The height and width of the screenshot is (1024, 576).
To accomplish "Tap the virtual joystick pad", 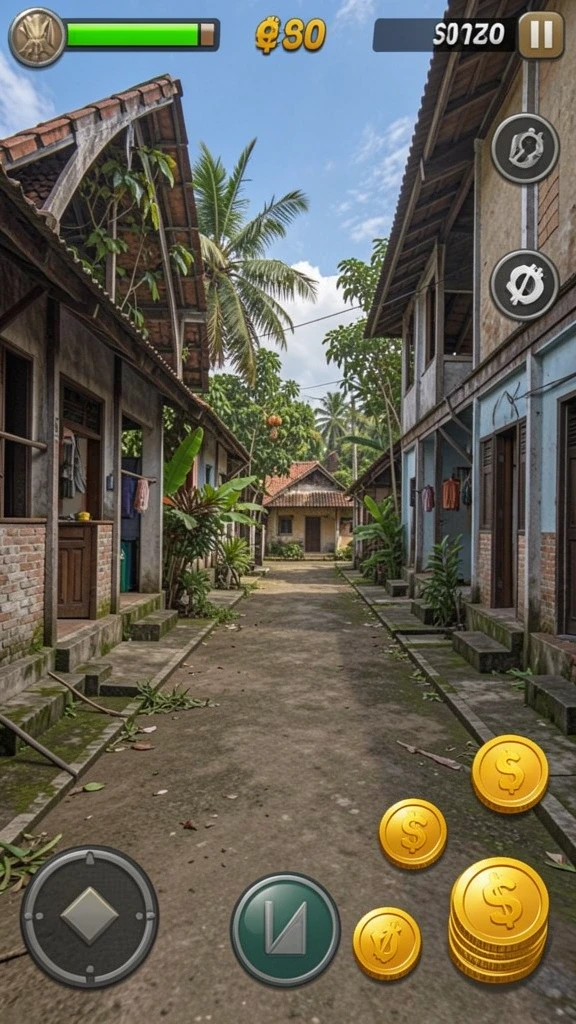I will 89,916.
